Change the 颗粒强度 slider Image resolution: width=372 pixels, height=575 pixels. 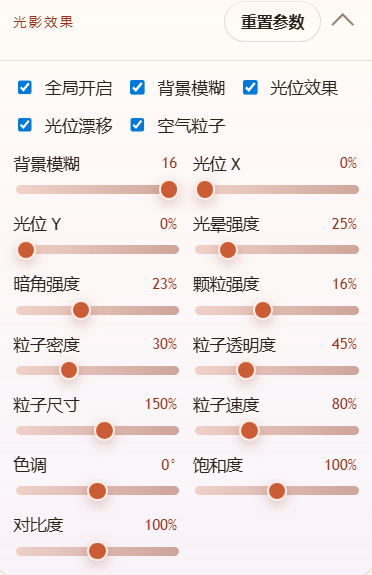pos(277,310)
